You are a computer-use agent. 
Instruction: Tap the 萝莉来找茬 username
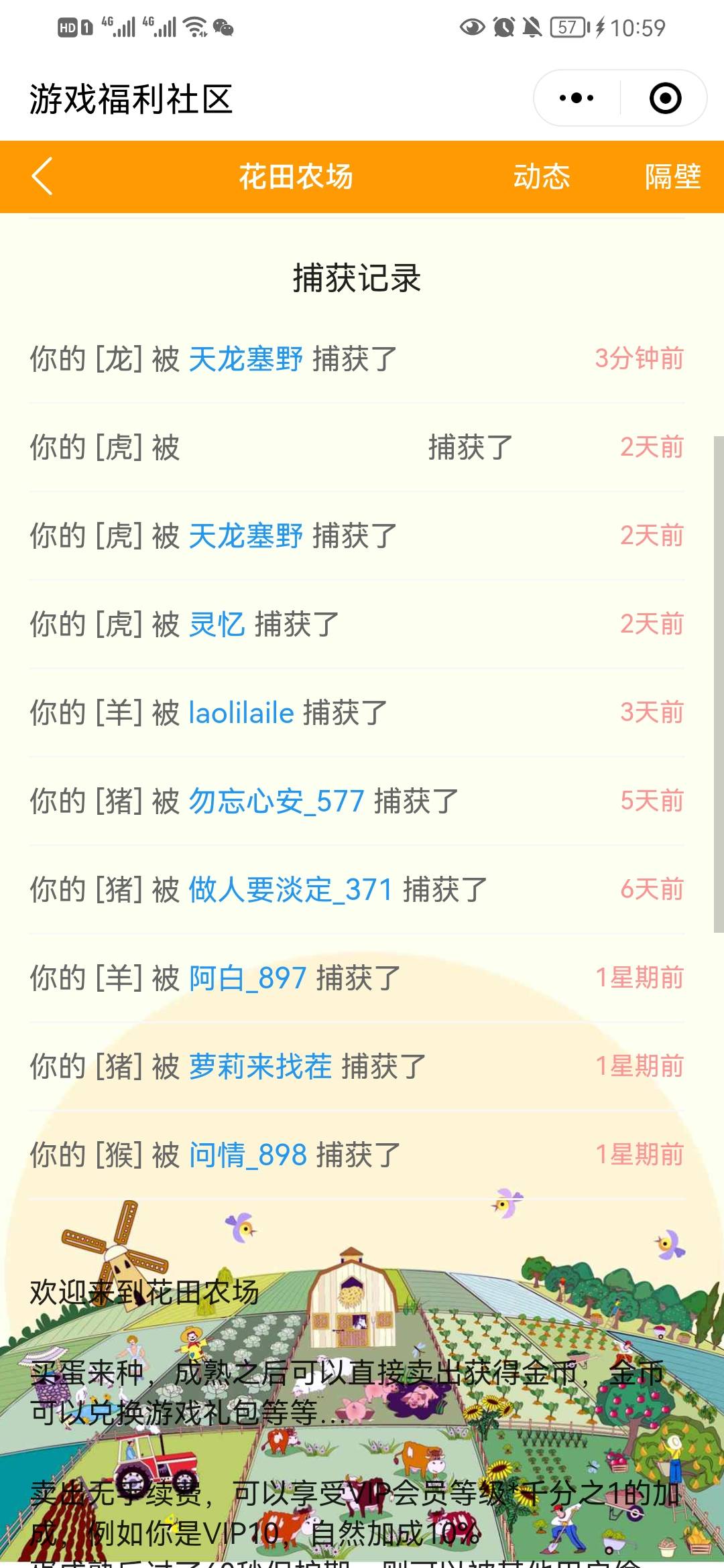click(260, 1067)
